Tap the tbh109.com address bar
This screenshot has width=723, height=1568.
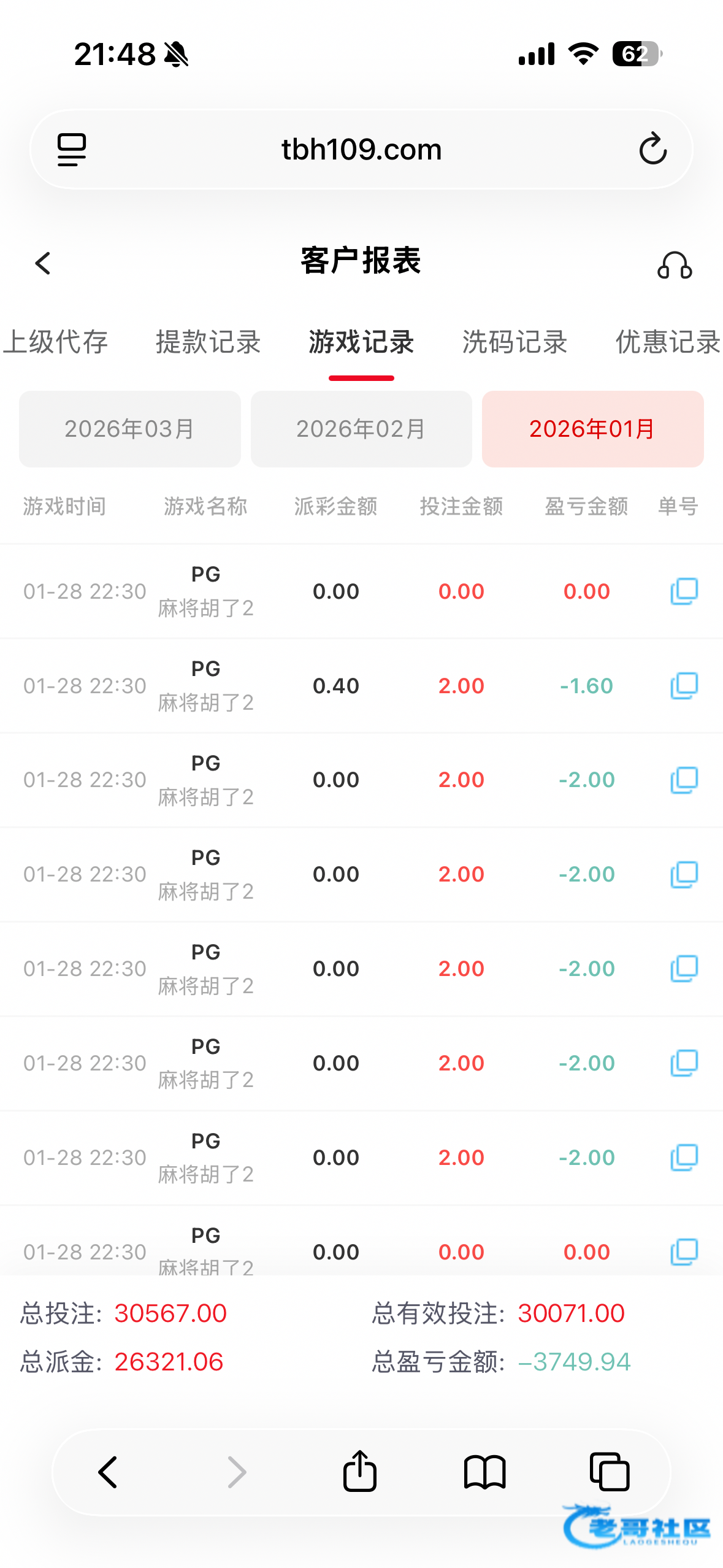[361, 149]
